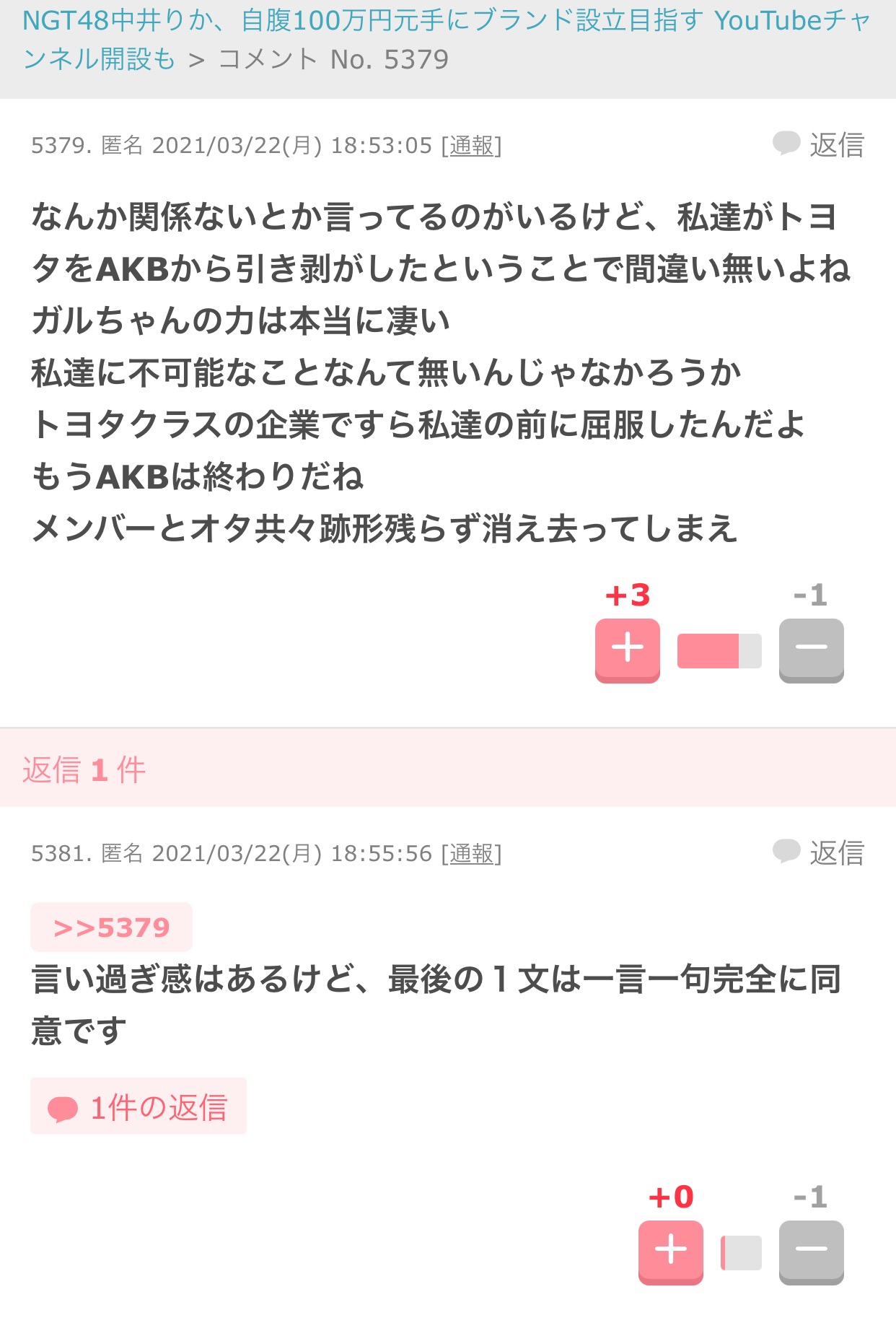Upvote comment 5381 with plus button
Viewport: 896px width, 1323px height.
click(x=670, y=1251)
